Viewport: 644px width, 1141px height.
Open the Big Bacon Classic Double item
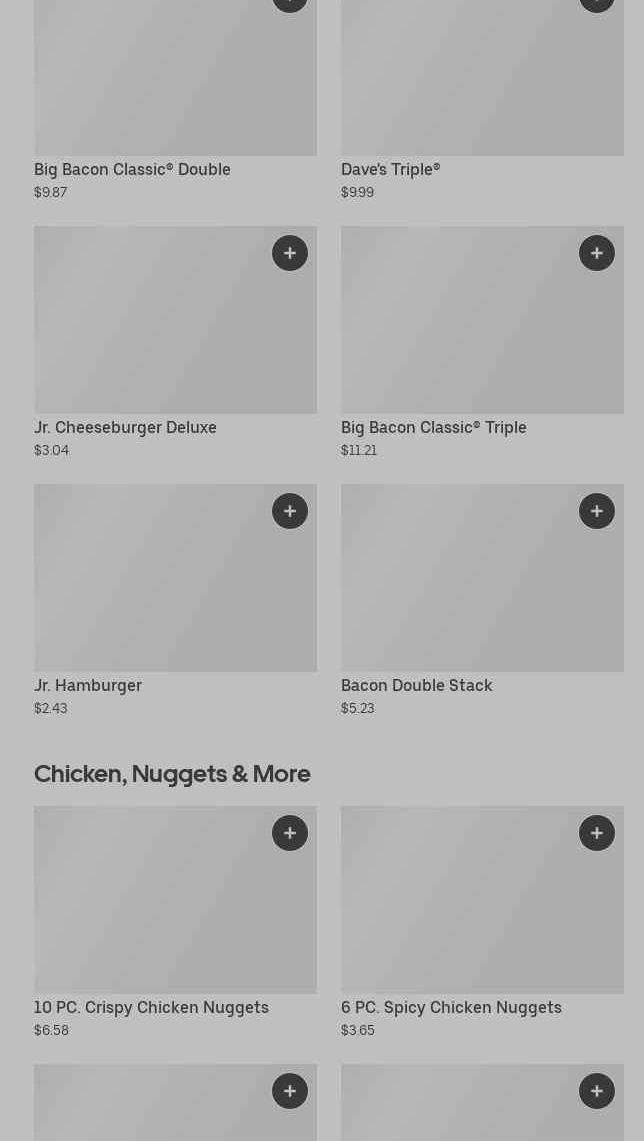(x=175, y=100)
